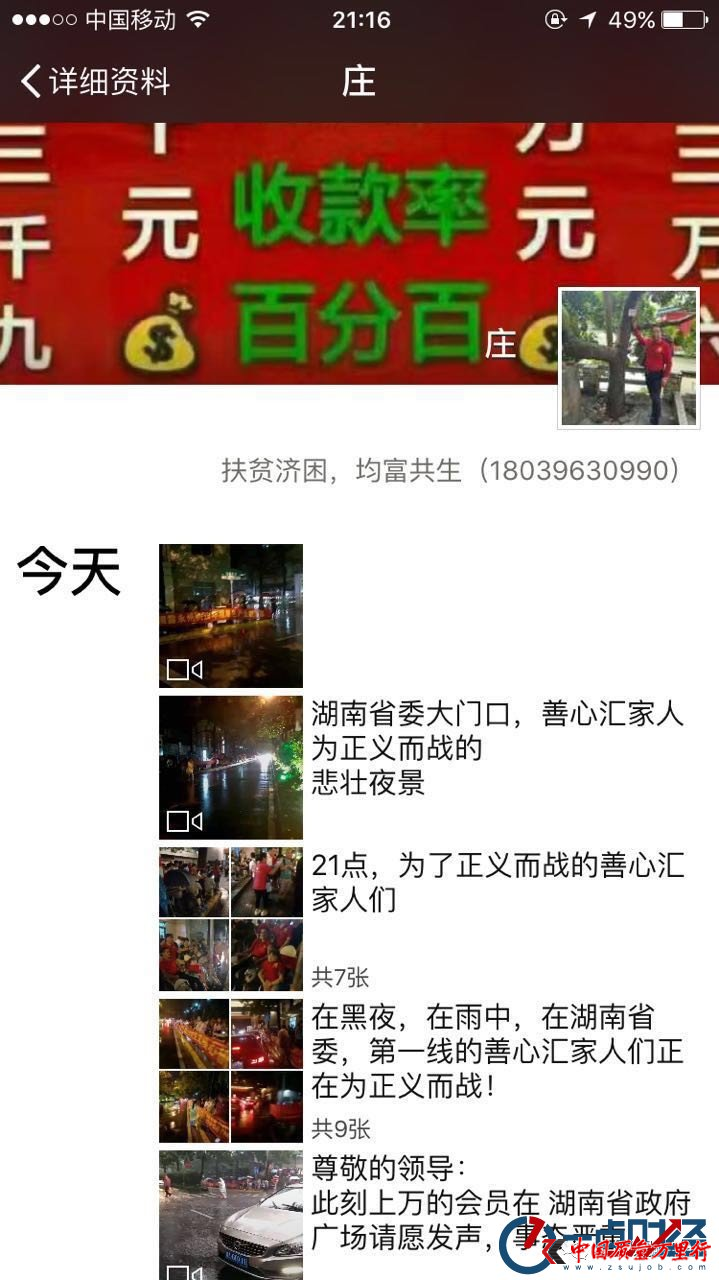Open the 尊敬的领导 video post
719x1280 pixels.
(230, 1214)
